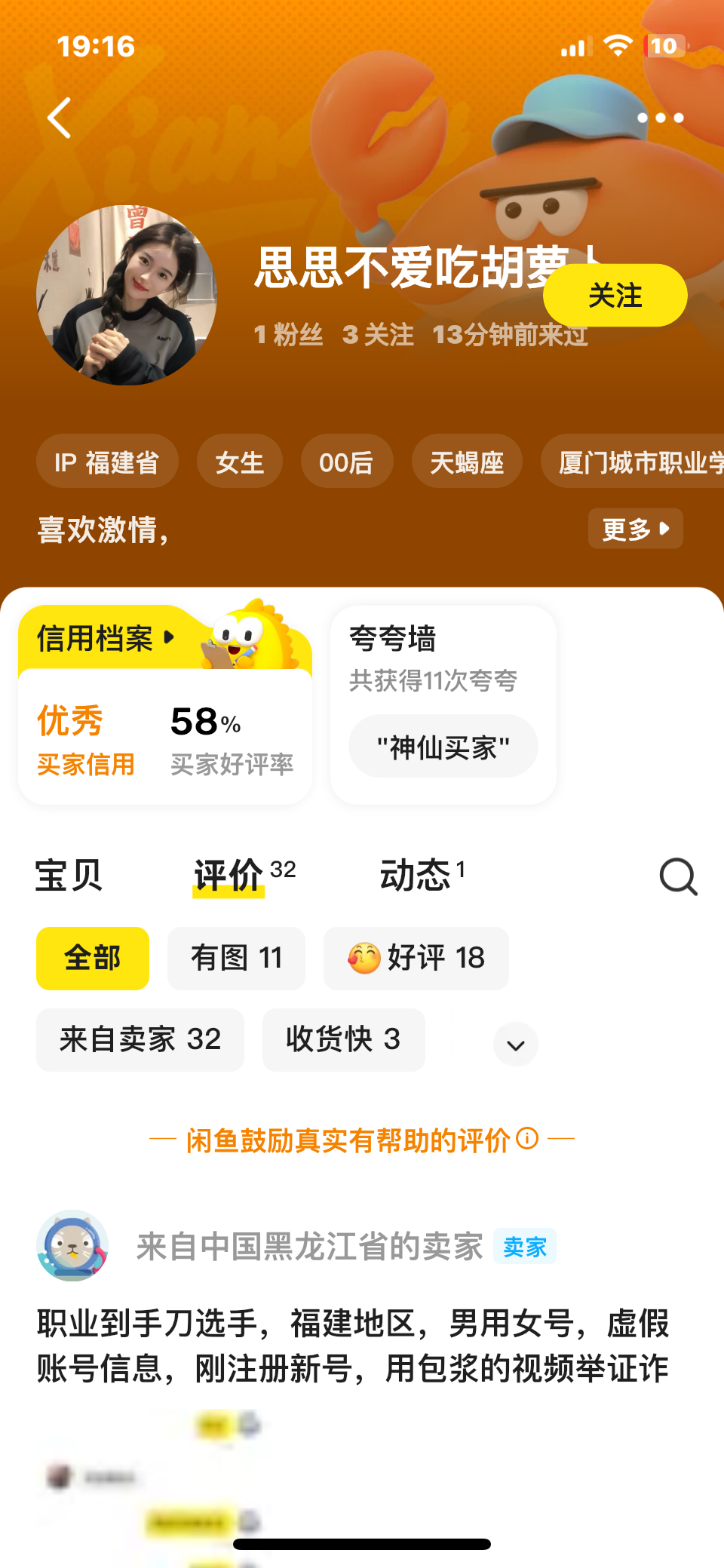
Task: Switch to the 宝贝 tab
Action: (69, 876)
